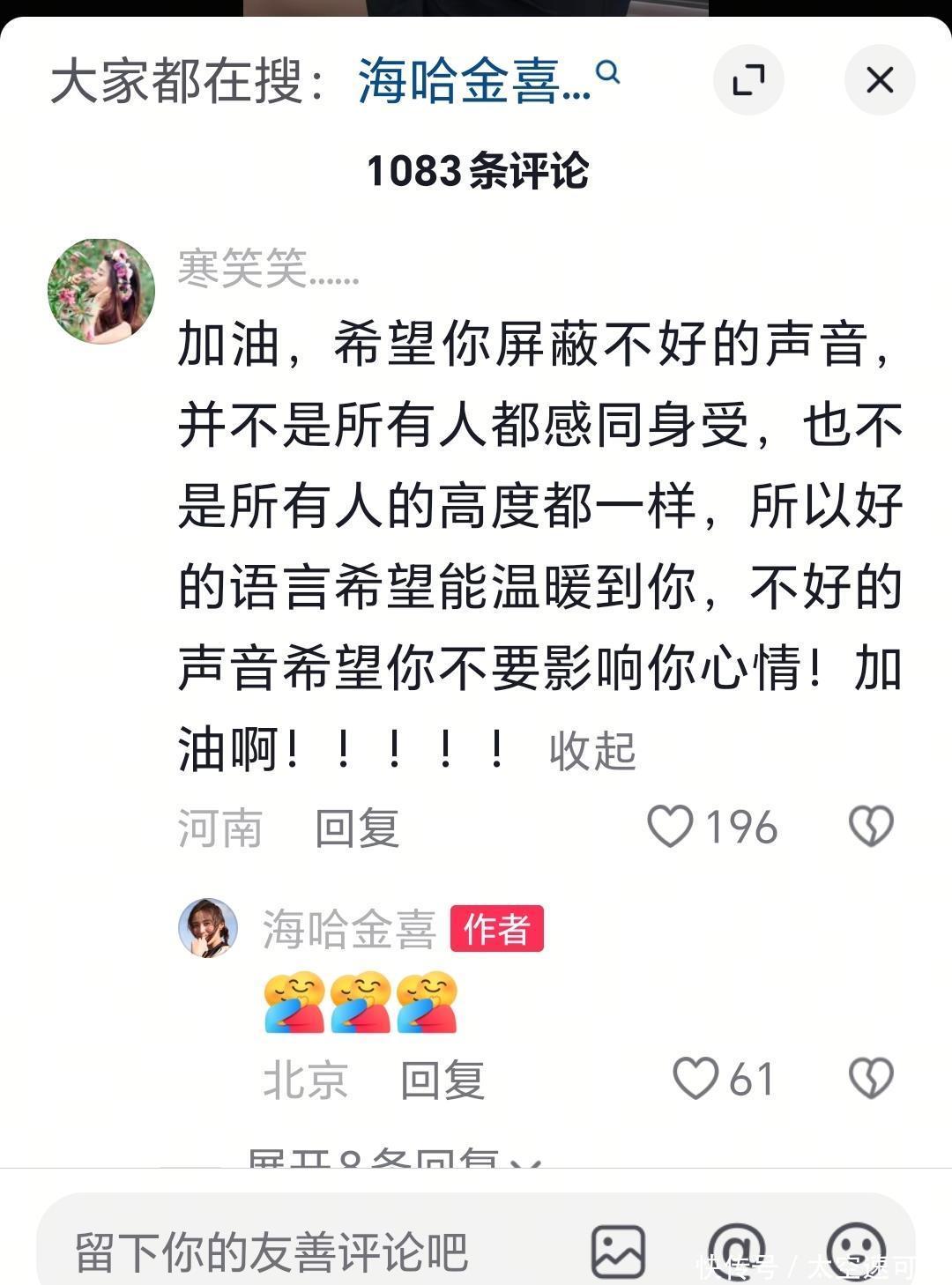
Task: Reply to 寒笑笑's comment
Action: [357, 828]
